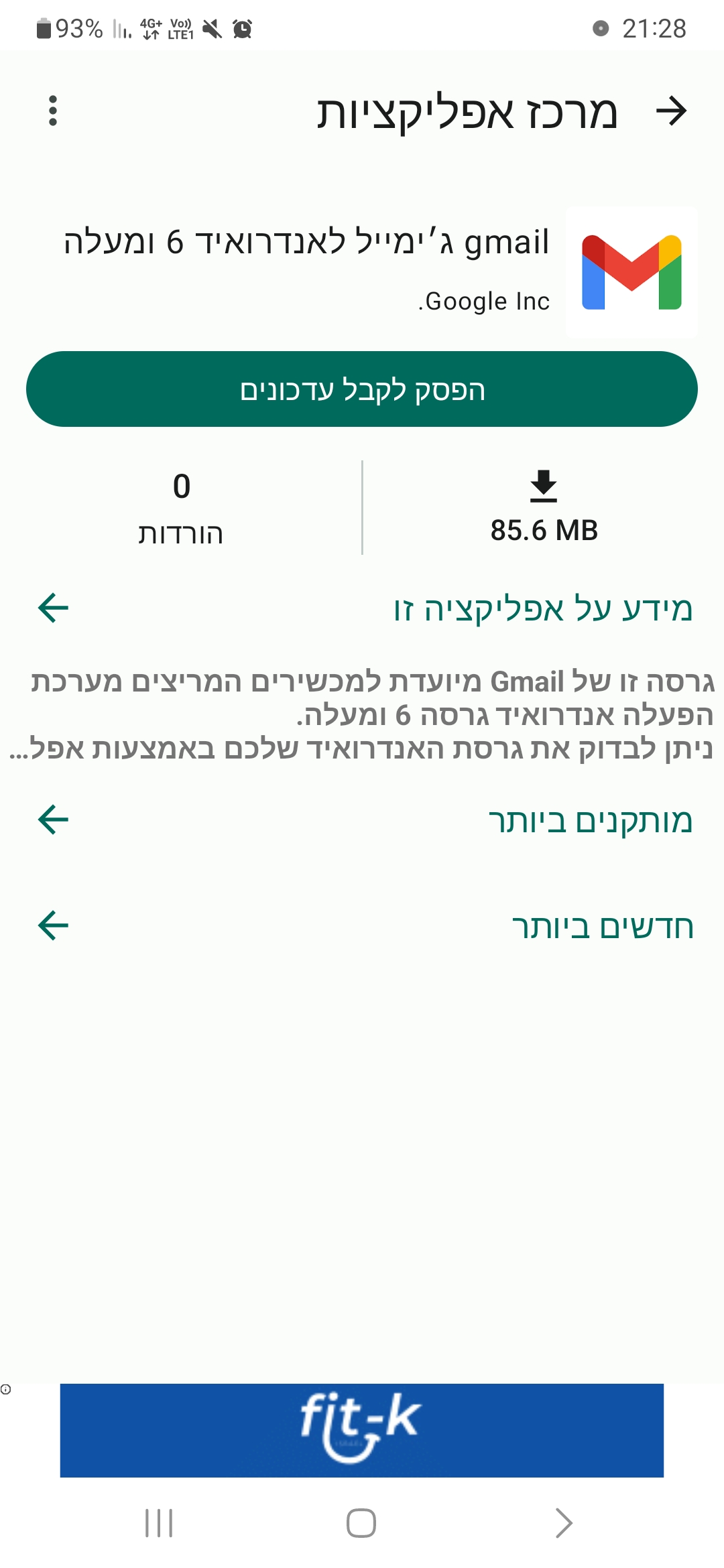Screen dimensions: 724x1568
Task: Open the three-dot overflow menu
Action: point(53,111)
